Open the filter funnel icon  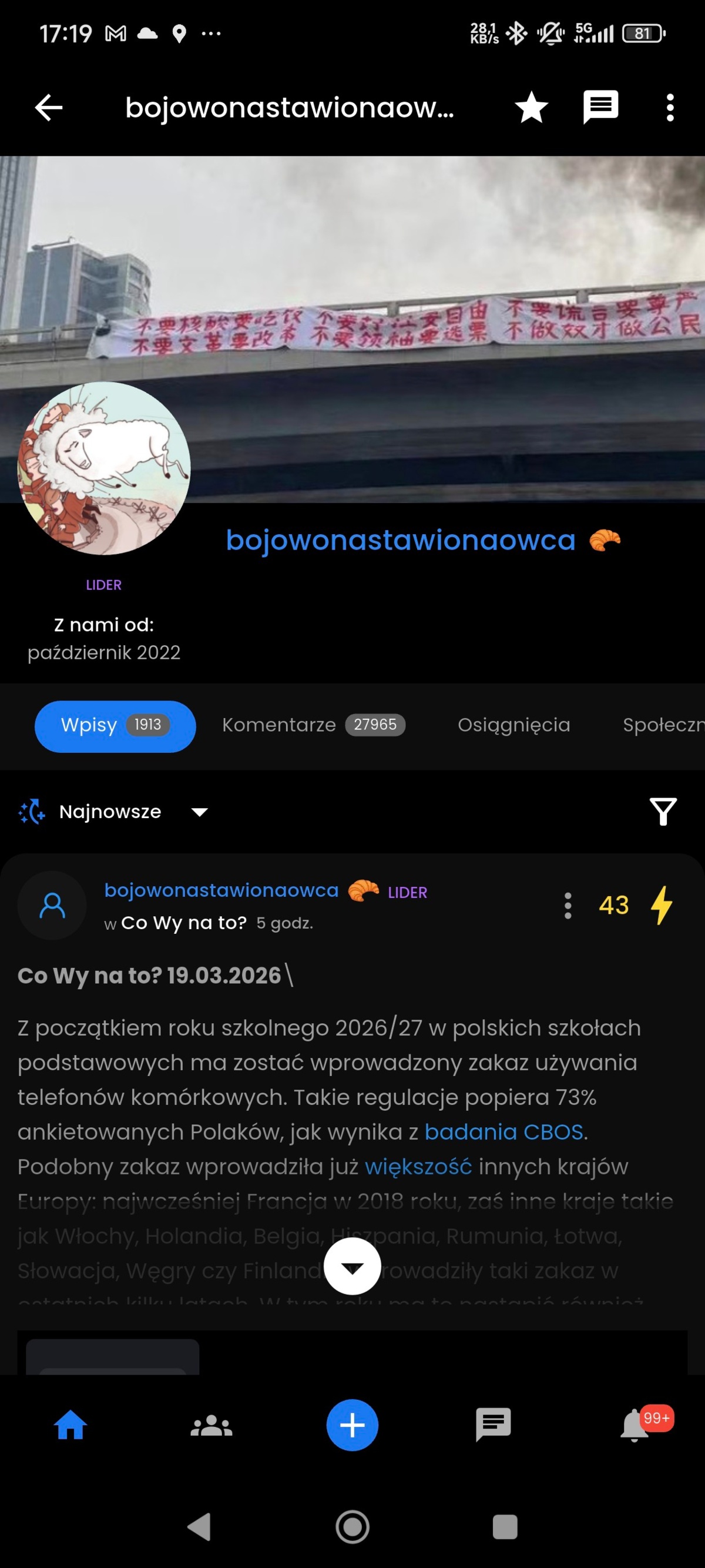tap(663, 812)
